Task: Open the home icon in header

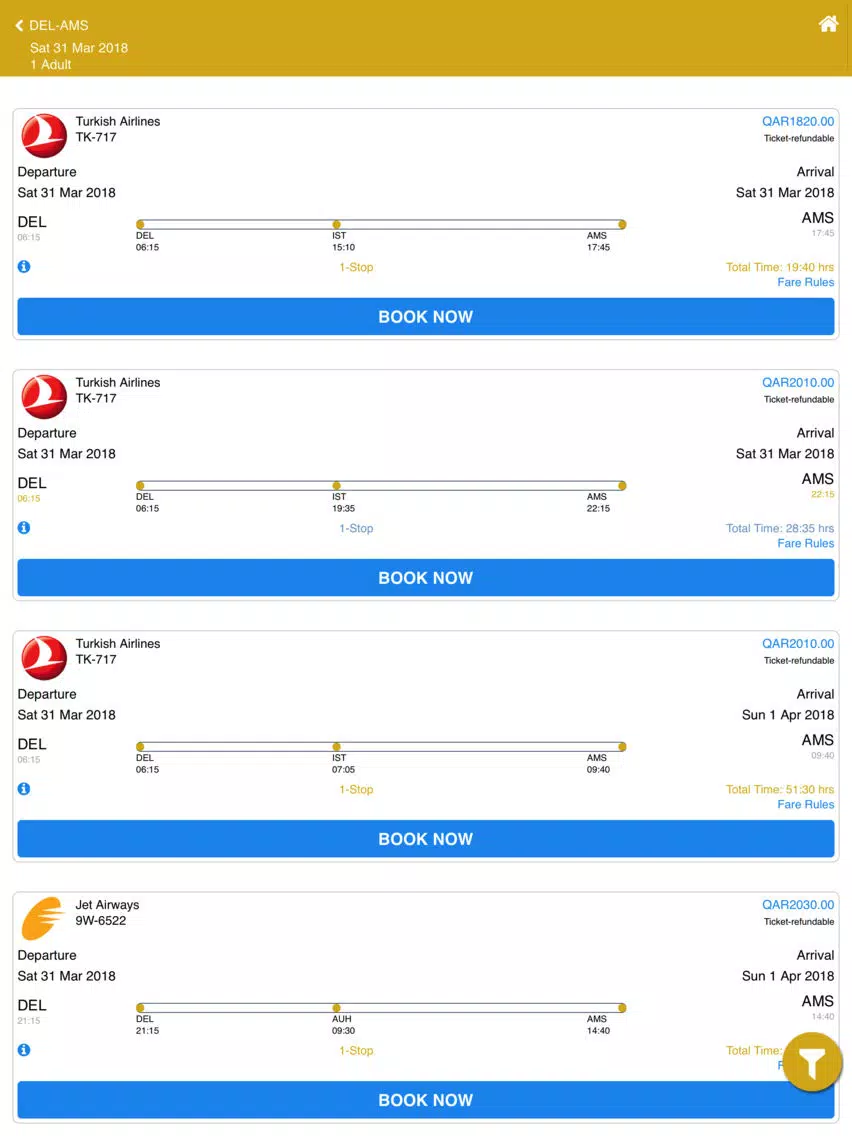Action: coord(828,24)
